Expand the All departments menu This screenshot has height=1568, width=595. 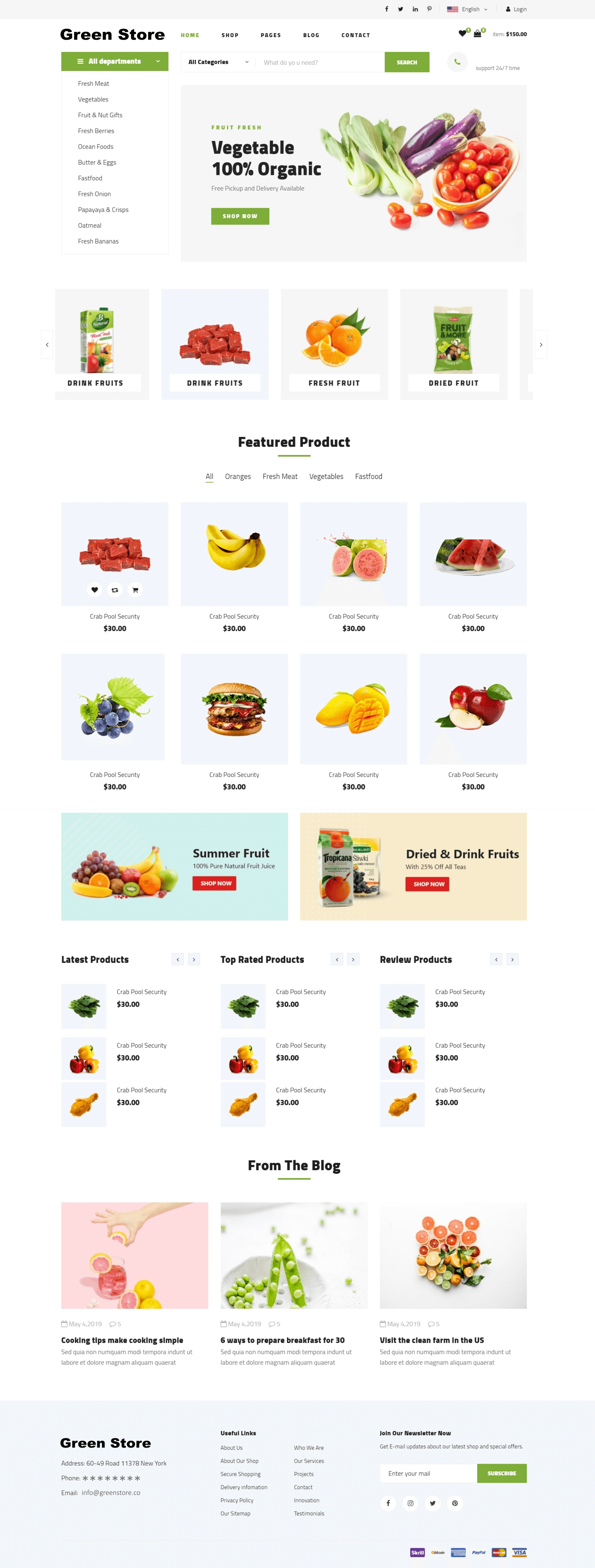coord(114,62)
